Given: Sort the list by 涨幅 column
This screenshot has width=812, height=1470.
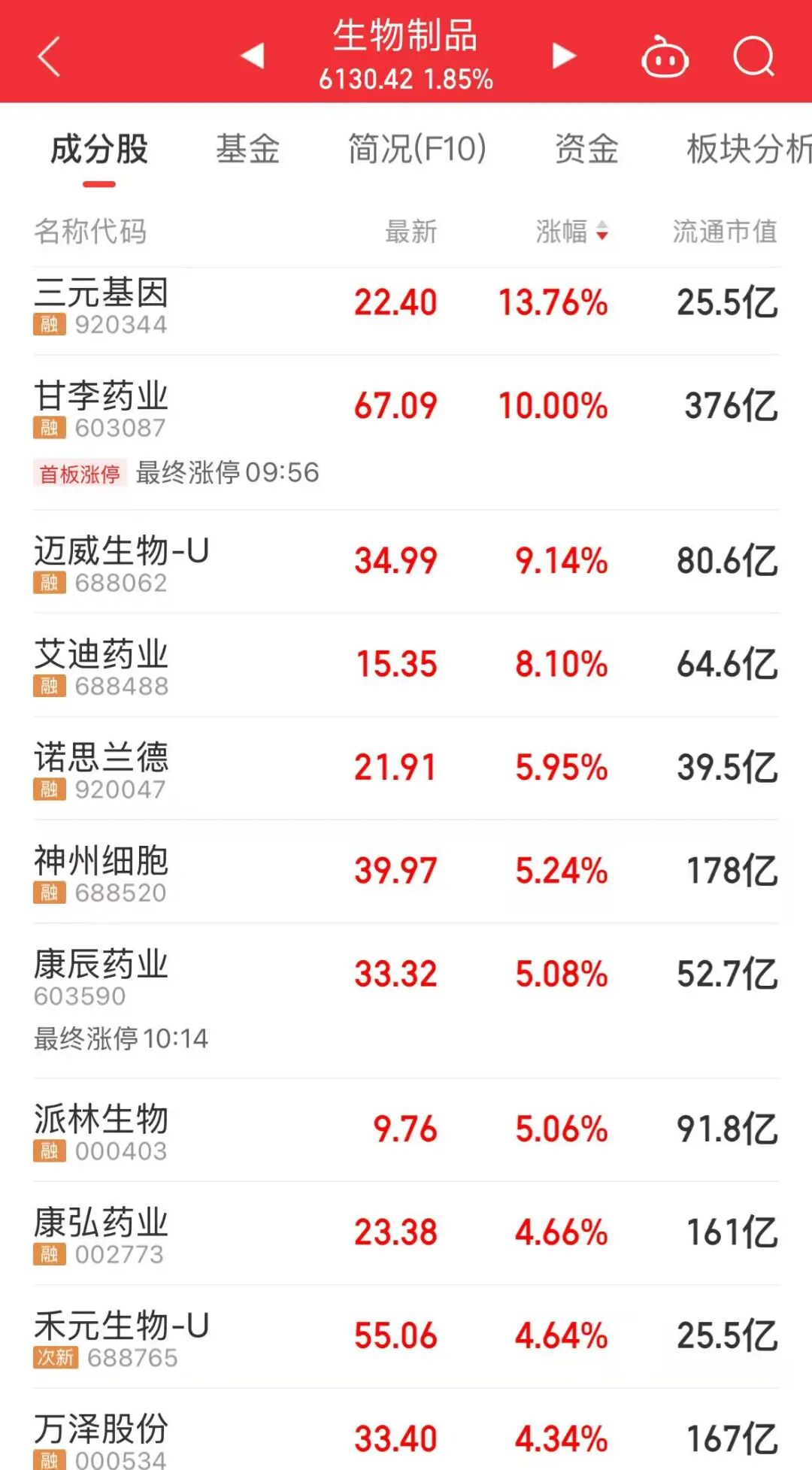Looking at the screenshot, I should click(x=571, y=232).
